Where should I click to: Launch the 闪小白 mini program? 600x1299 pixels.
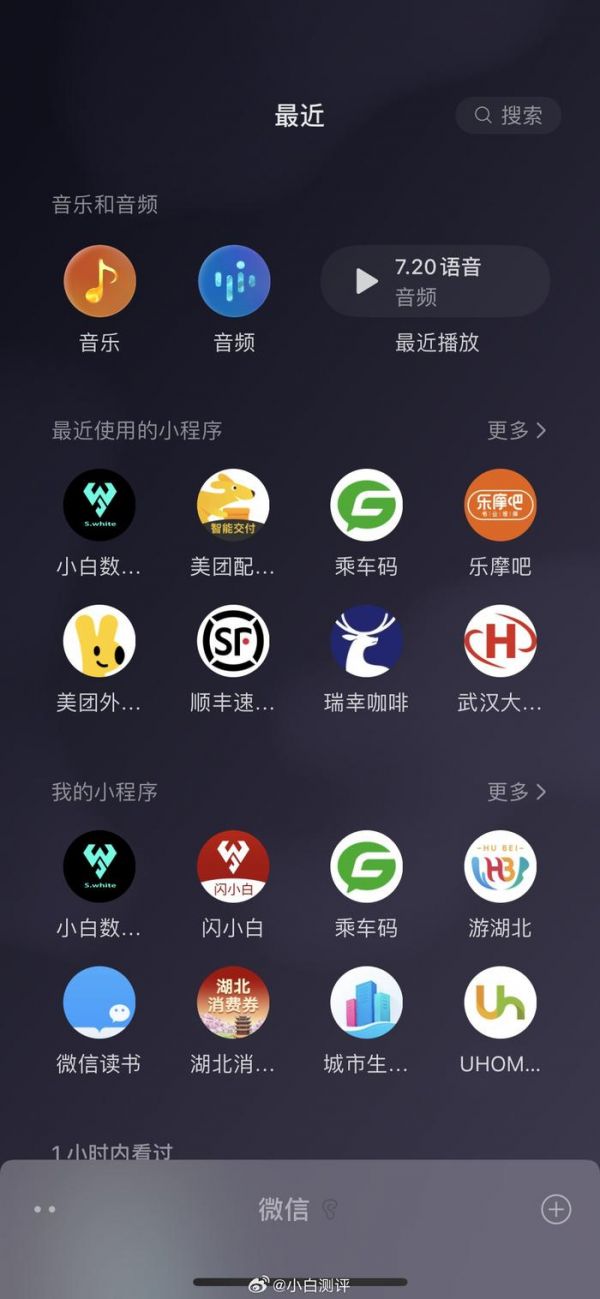[233, 866]
